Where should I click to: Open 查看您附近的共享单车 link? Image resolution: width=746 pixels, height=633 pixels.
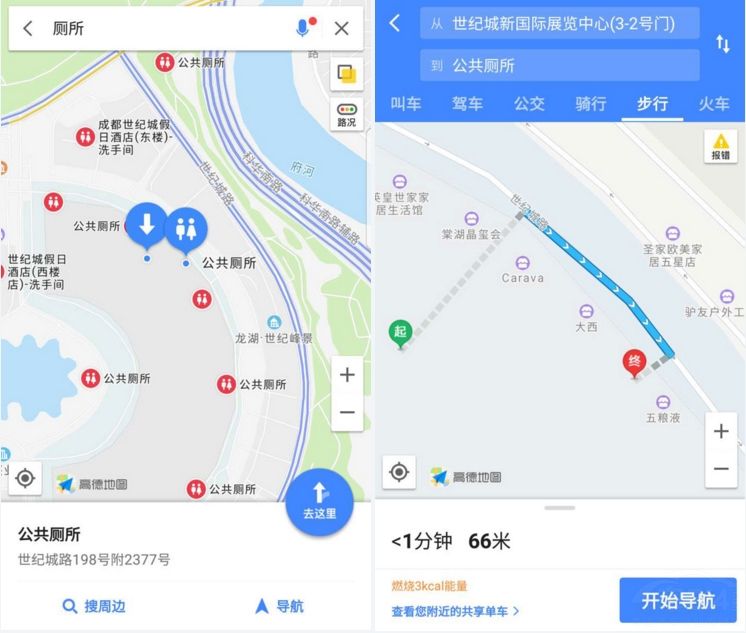click(455, 610)
